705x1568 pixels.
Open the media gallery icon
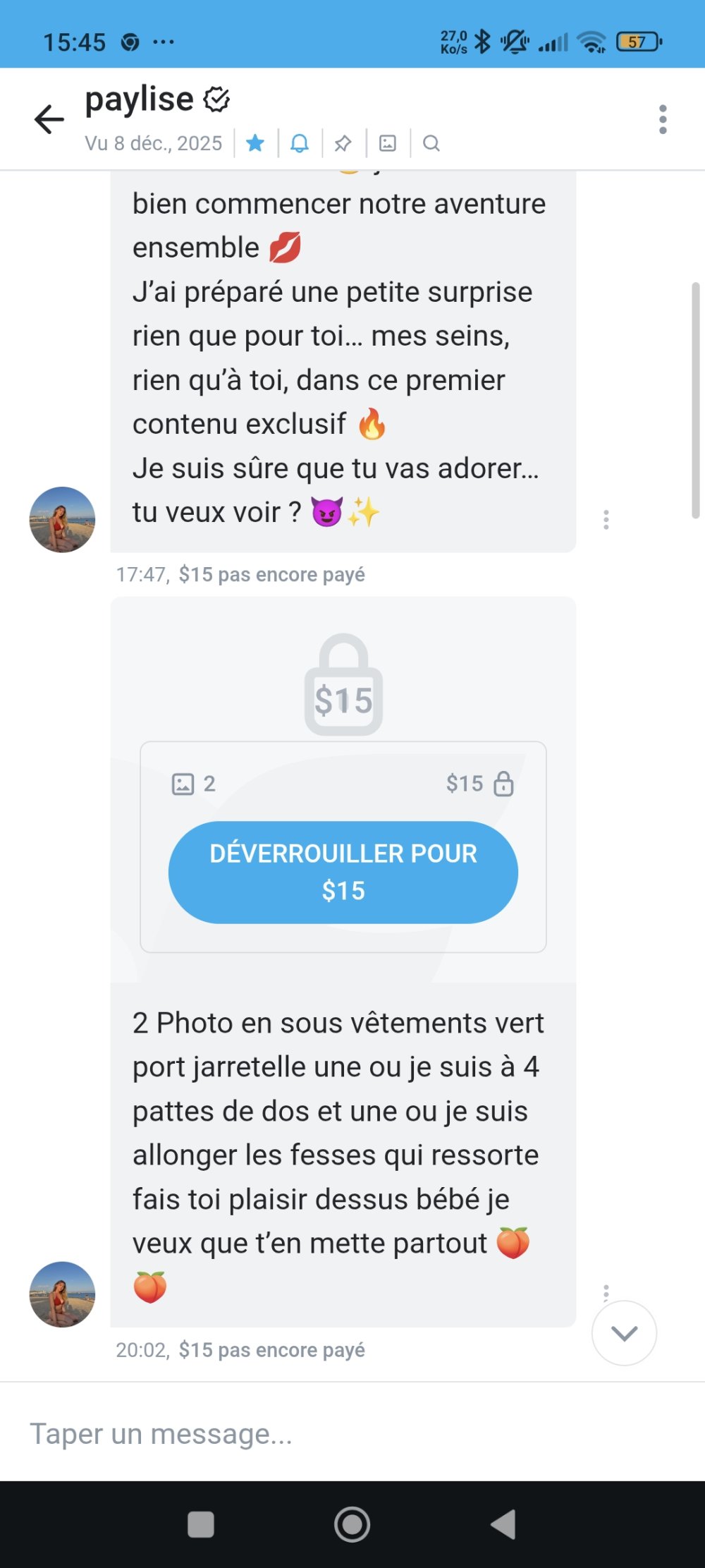click(x=388, y=143)
